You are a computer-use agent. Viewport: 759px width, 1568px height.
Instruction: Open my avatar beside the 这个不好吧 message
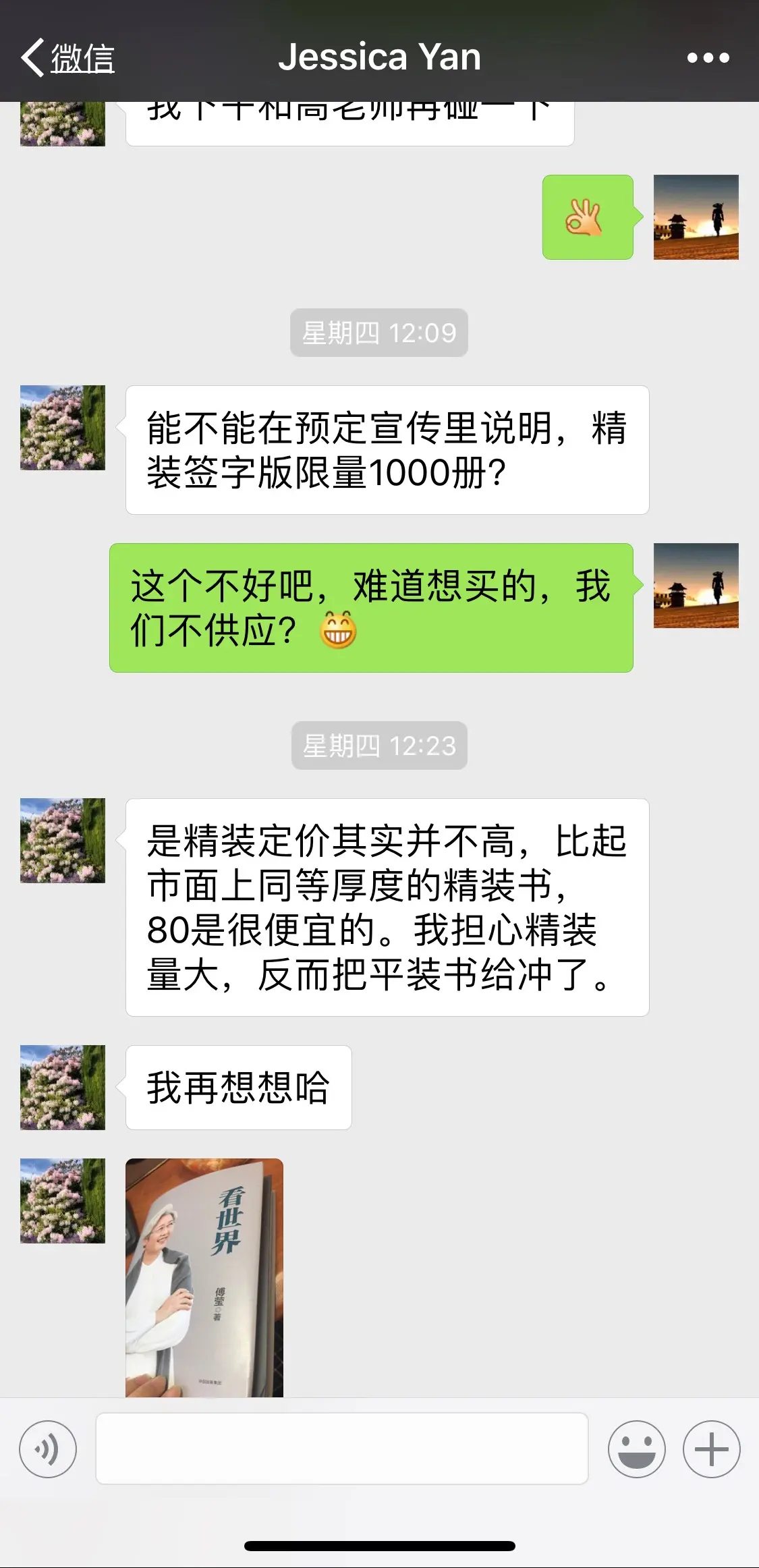696,586
